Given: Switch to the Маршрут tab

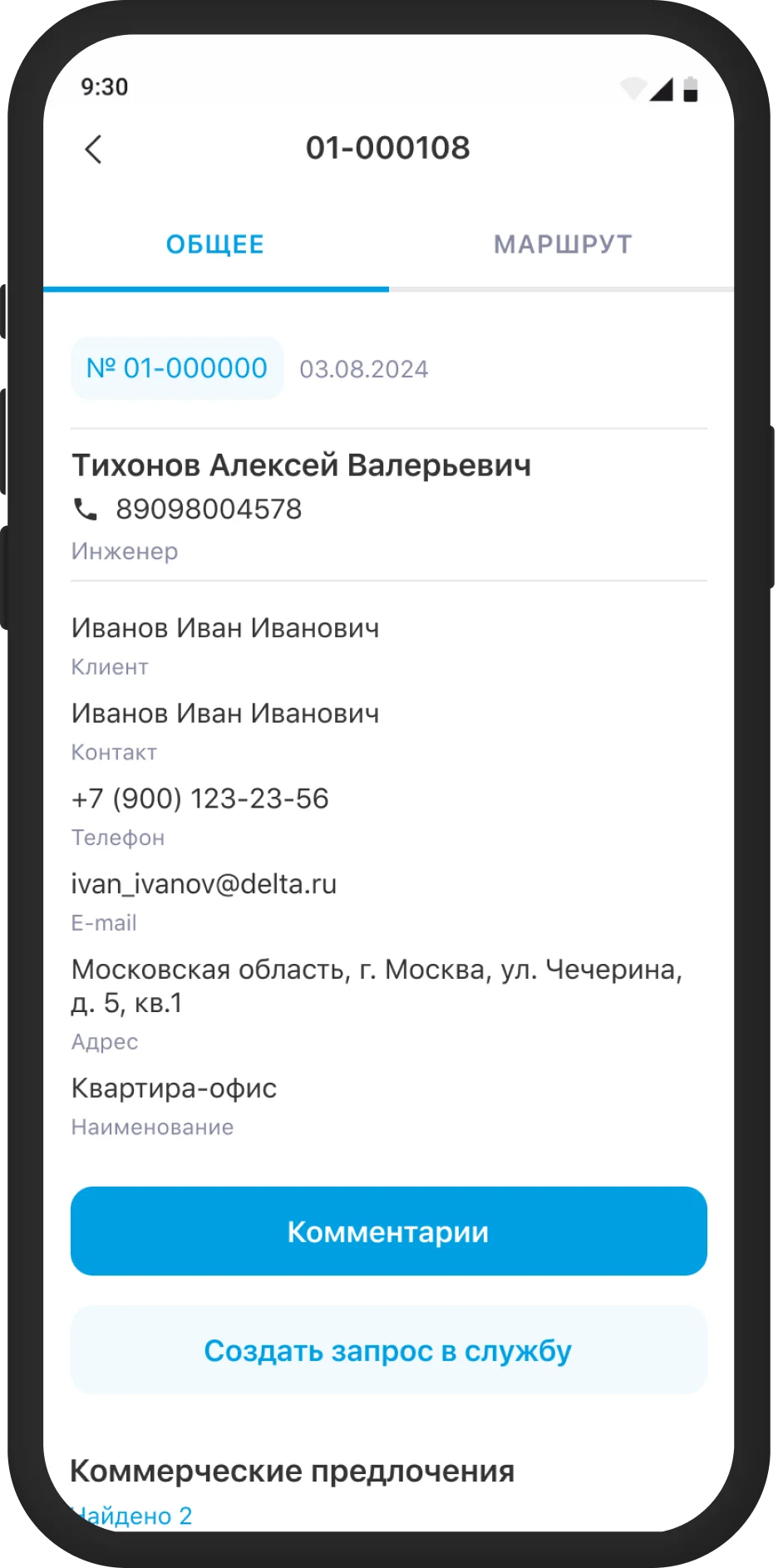Looking at the screenshot, I should point(563,244).
